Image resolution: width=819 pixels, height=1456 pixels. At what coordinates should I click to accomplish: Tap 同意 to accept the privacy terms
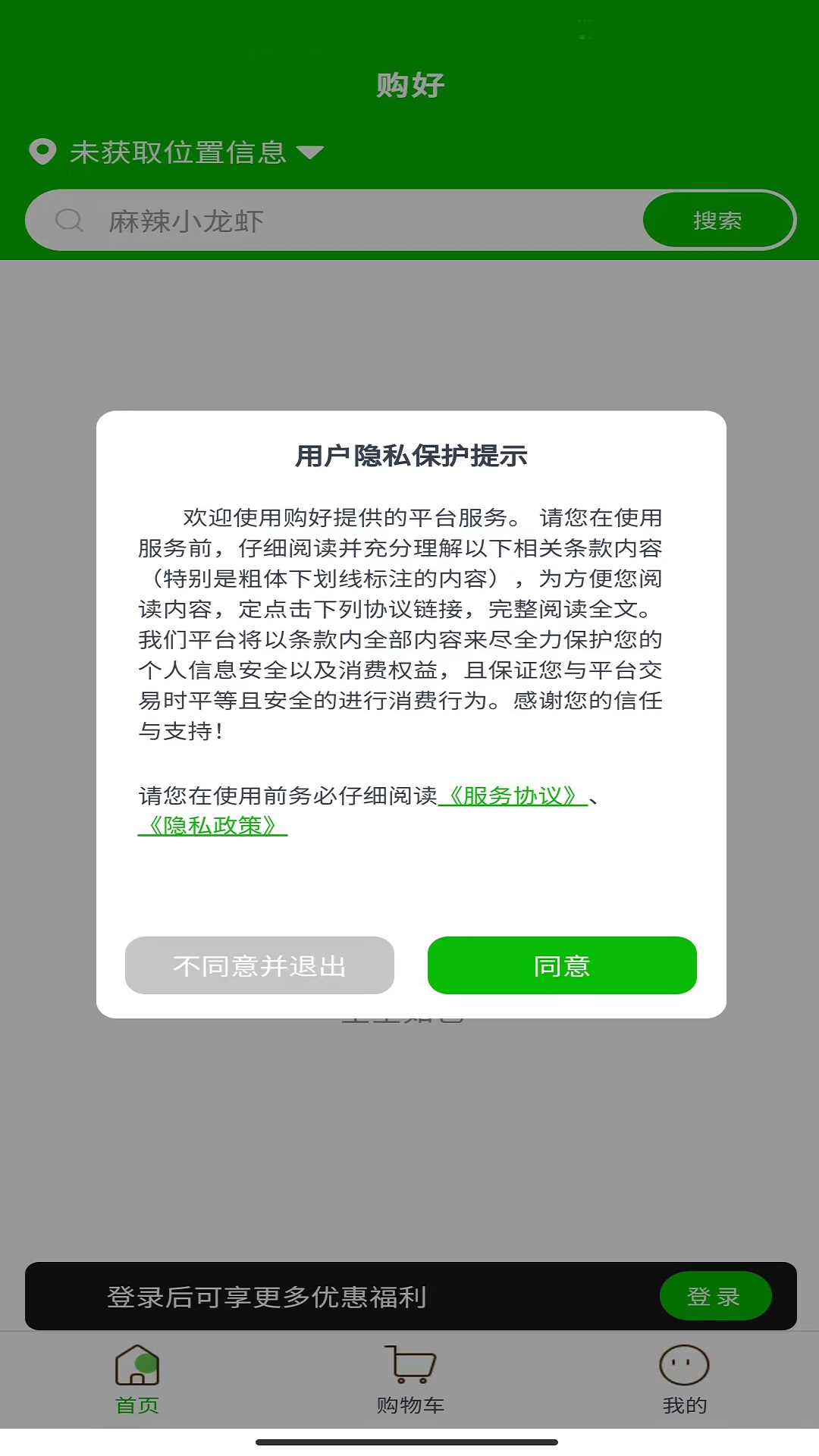pyautogui.click(x=562, y=965)
